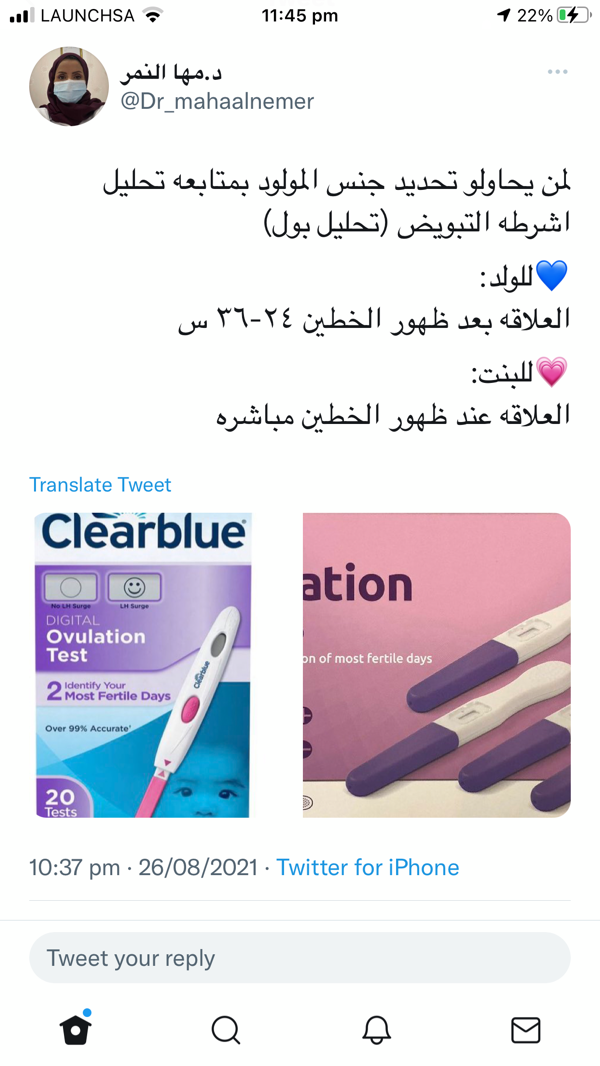Open the Clearblue ovulation test image

coord(143,665)
